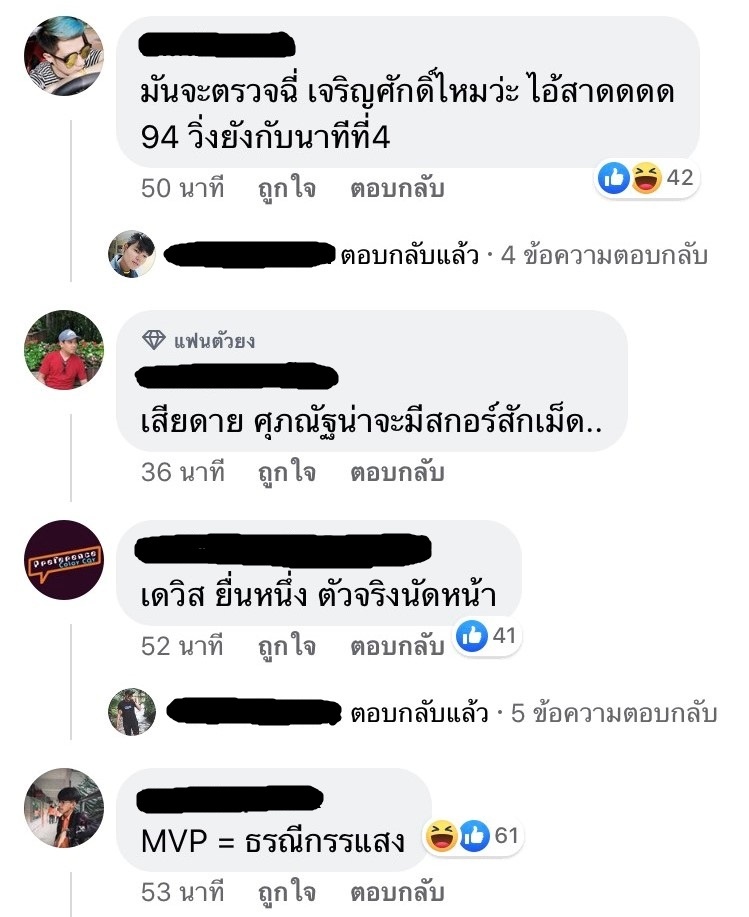Screen dimensions: 749x917
Task: Open the profile picture of the MVP commenter
Action: point(64,808)
